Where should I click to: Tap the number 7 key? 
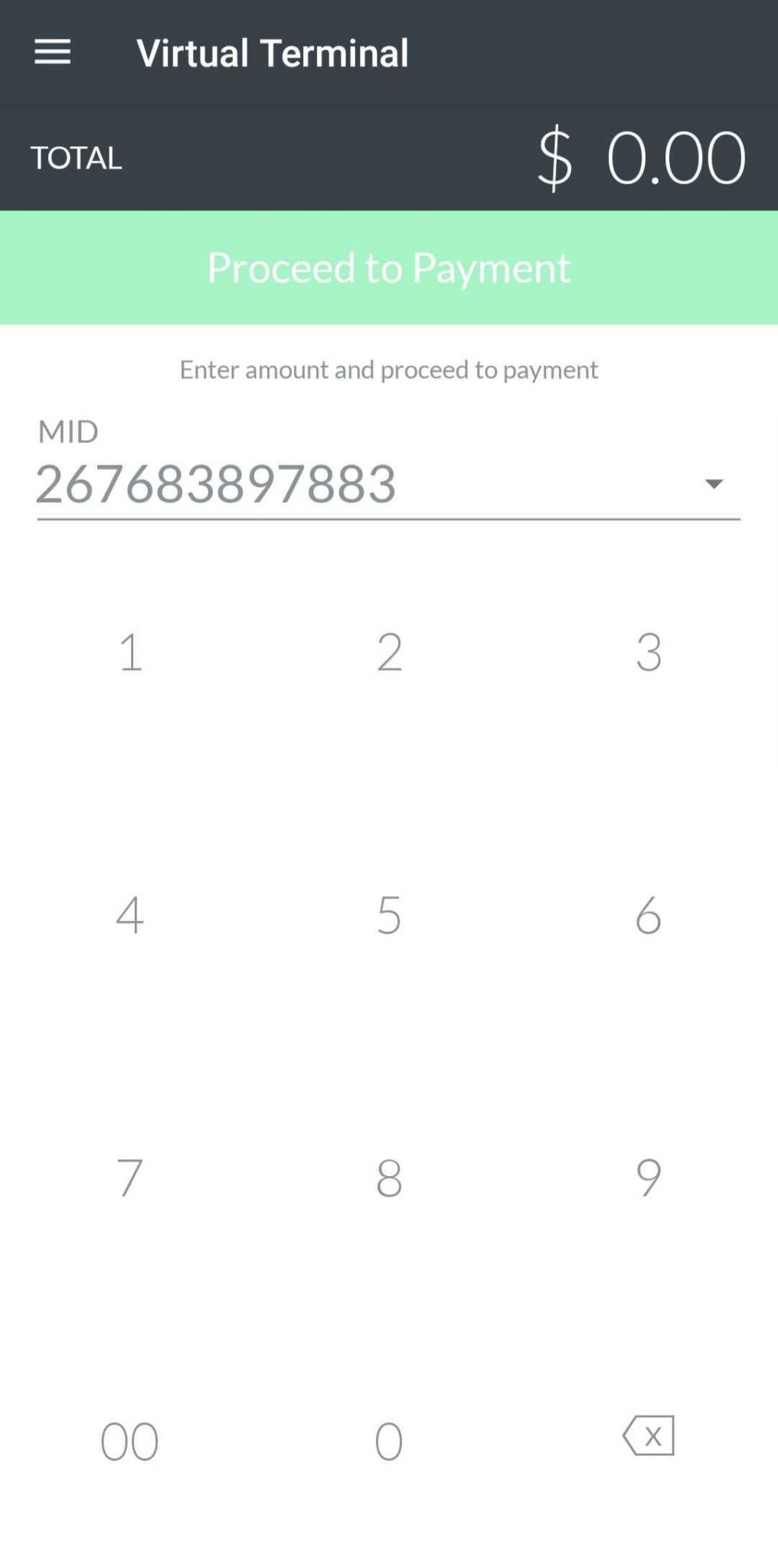(130, 1177)
